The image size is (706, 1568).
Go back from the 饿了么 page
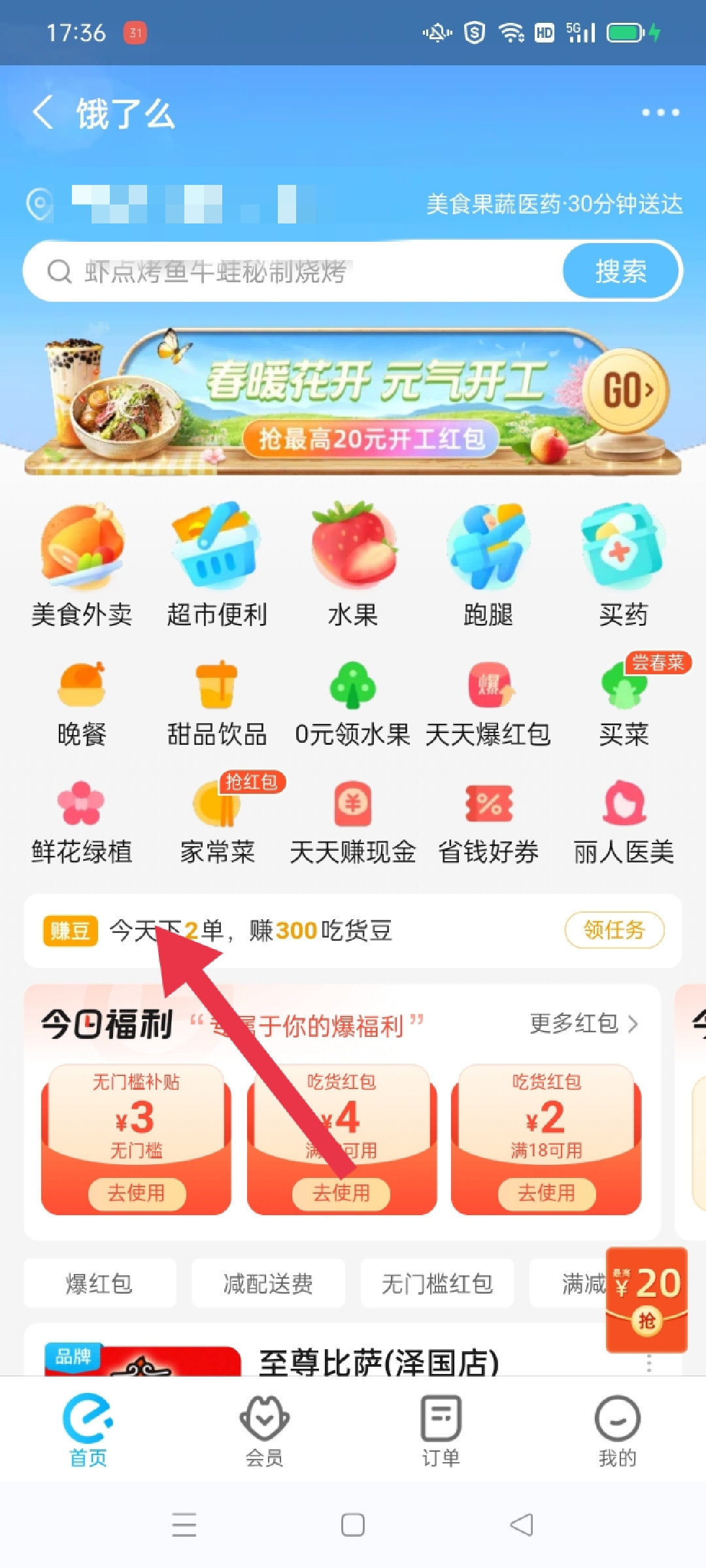pyautogui.click(x=43, y=112)
